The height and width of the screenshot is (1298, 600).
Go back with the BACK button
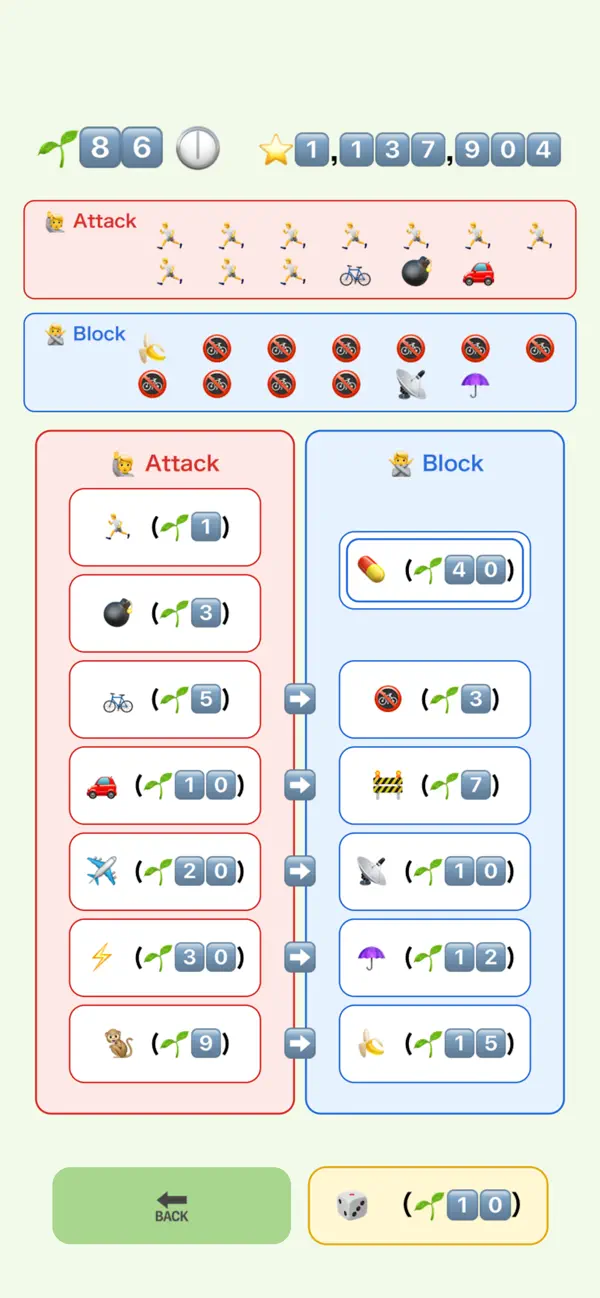click(172, 1205)
